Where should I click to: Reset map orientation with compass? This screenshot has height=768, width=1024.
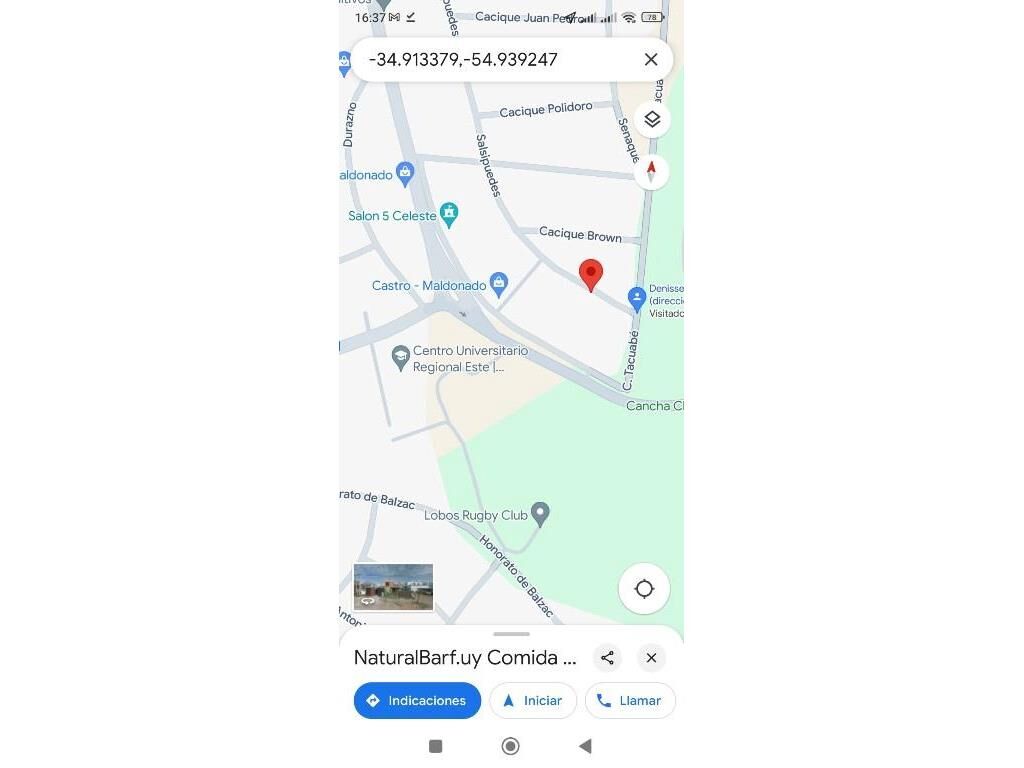(652, 171)
